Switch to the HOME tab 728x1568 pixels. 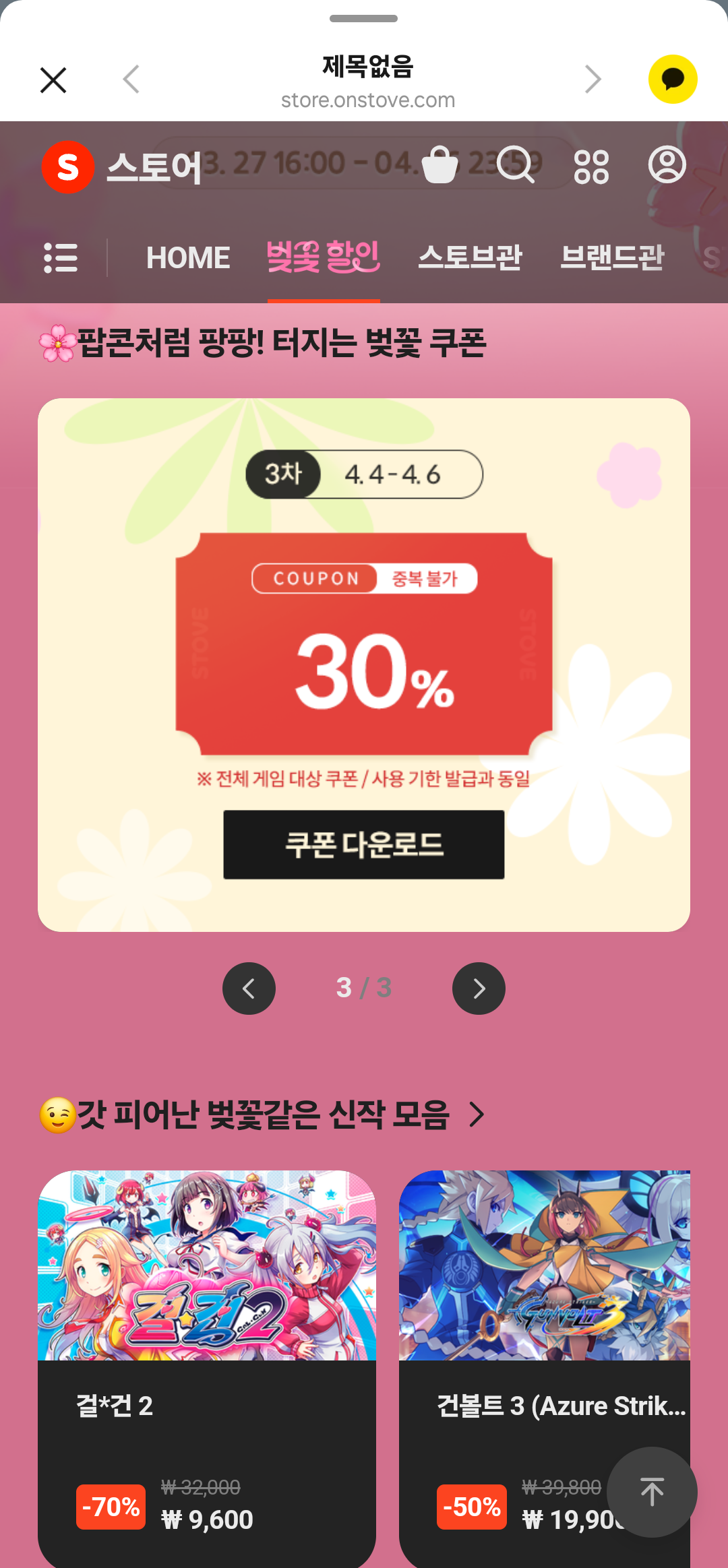point(188,258)
